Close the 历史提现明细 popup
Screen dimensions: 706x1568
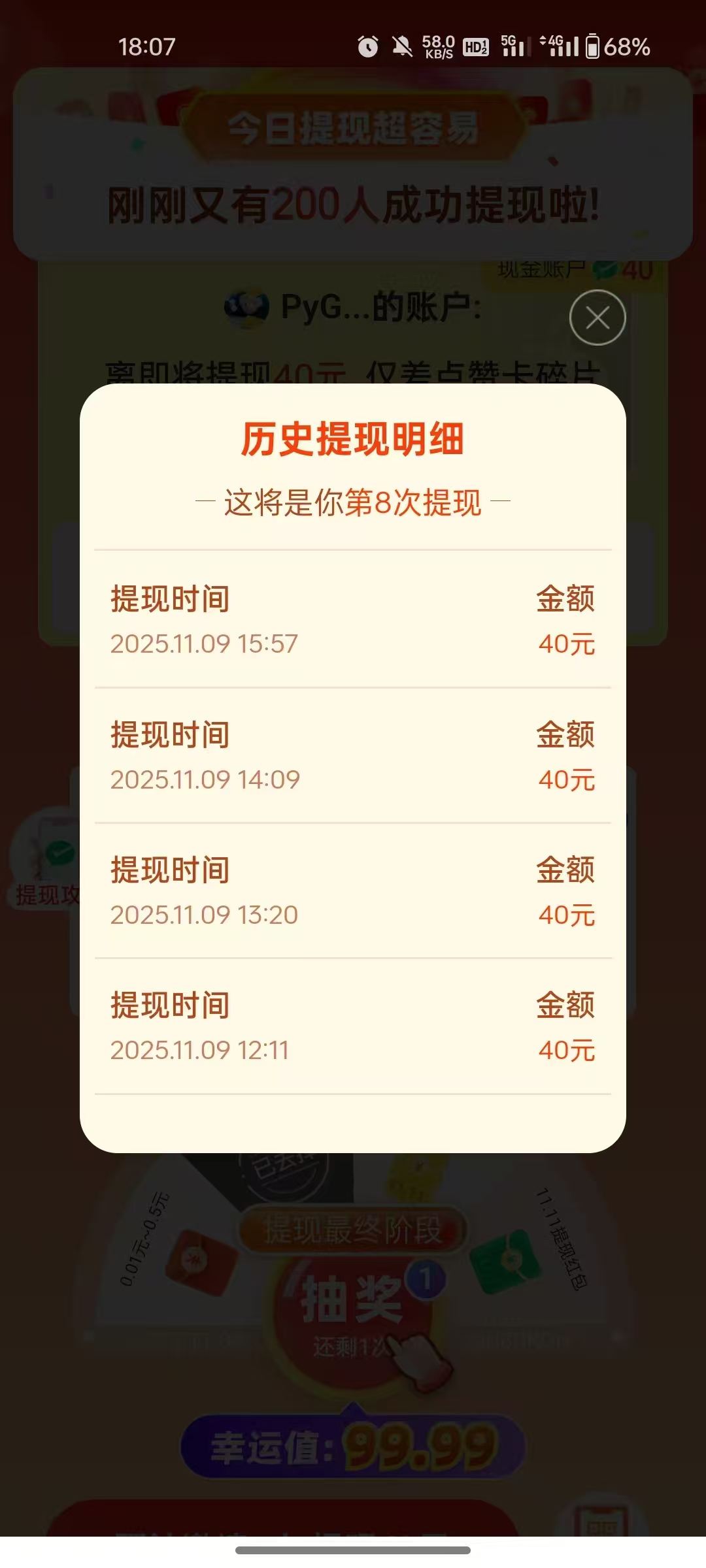pos(597,318)
